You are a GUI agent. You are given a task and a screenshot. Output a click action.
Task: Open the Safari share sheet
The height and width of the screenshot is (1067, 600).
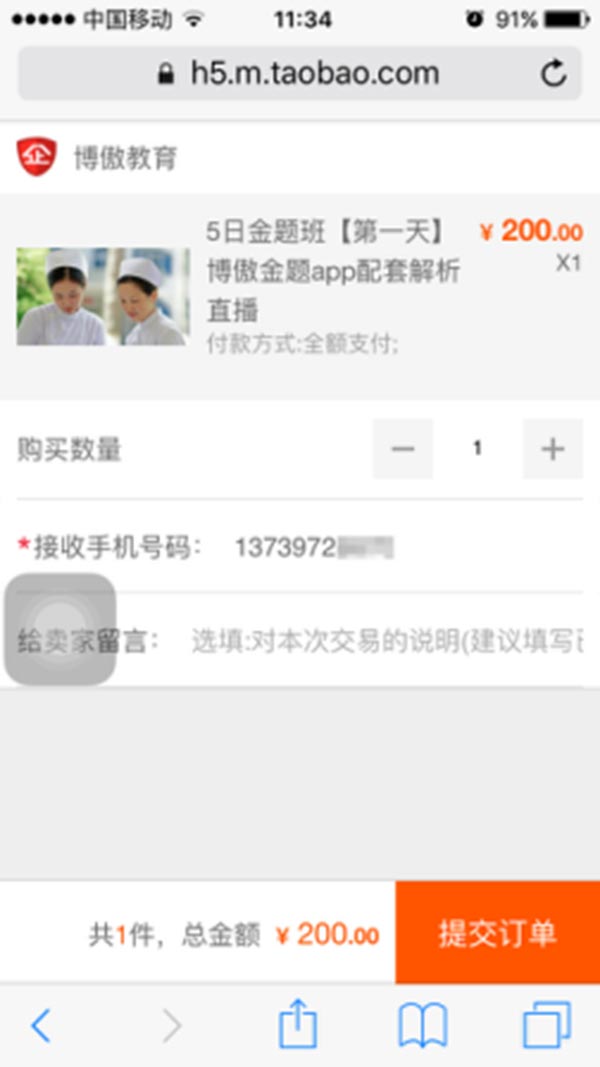pos(297,1025)
